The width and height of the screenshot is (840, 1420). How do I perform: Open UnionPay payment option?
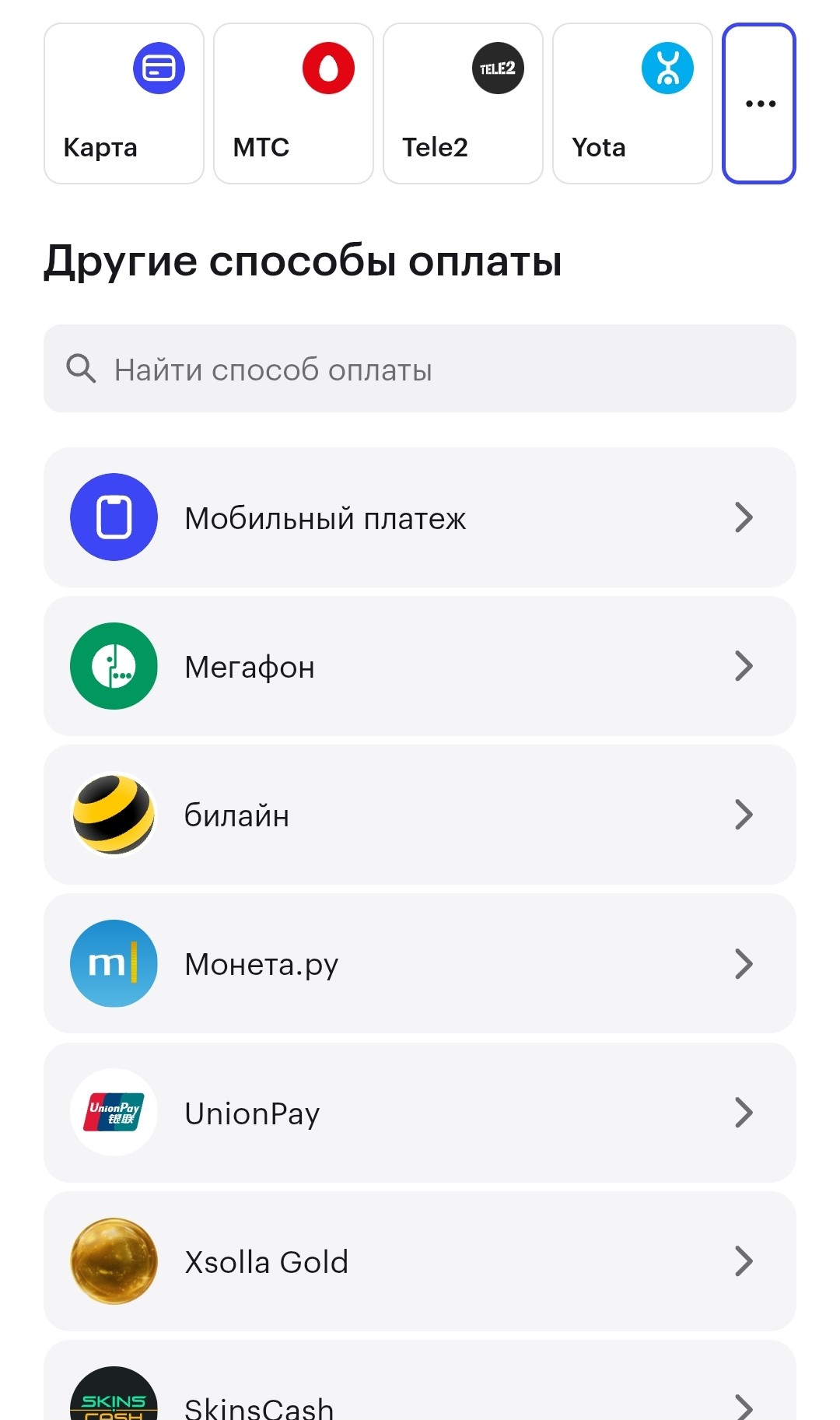pos(420,1113)
